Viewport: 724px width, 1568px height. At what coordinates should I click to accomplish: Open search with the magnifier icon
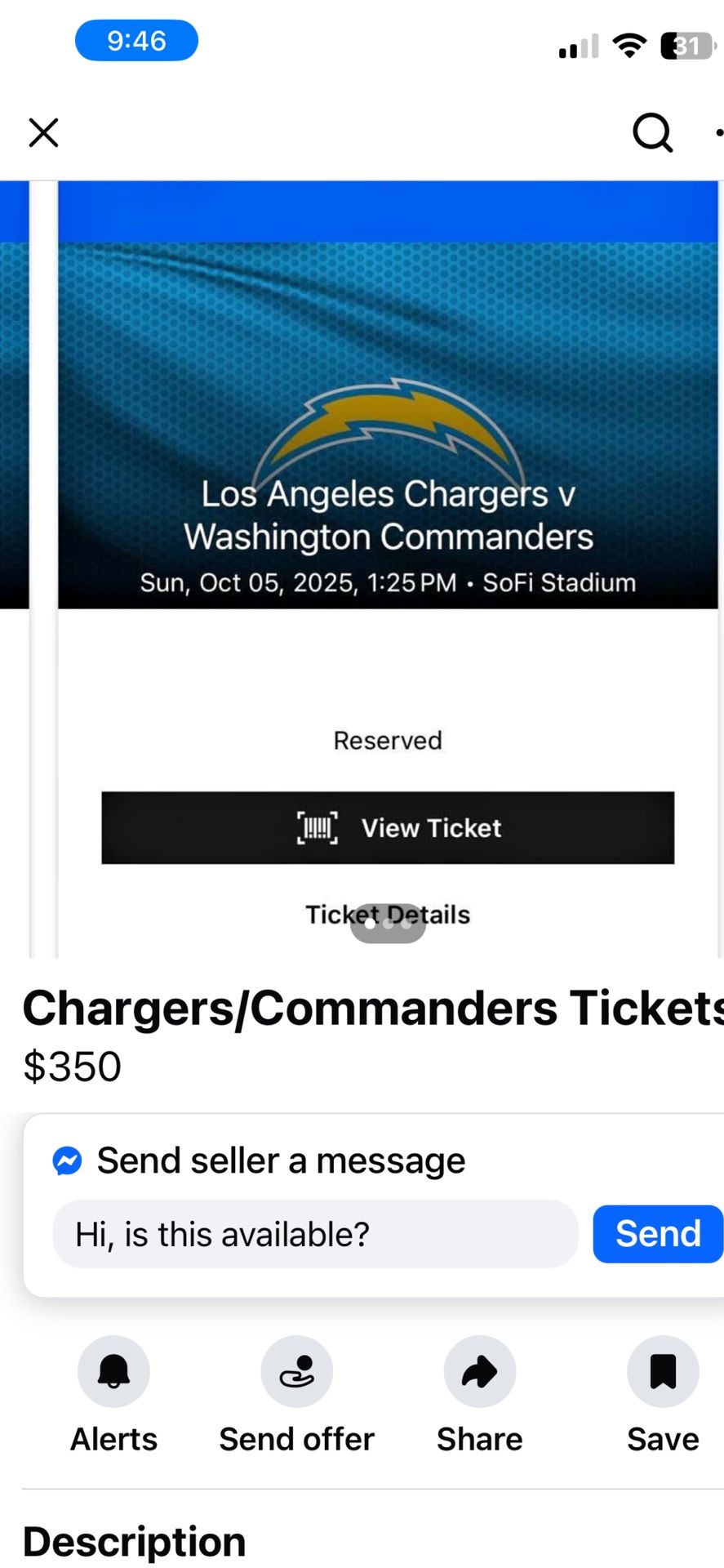tap(652, 132)
